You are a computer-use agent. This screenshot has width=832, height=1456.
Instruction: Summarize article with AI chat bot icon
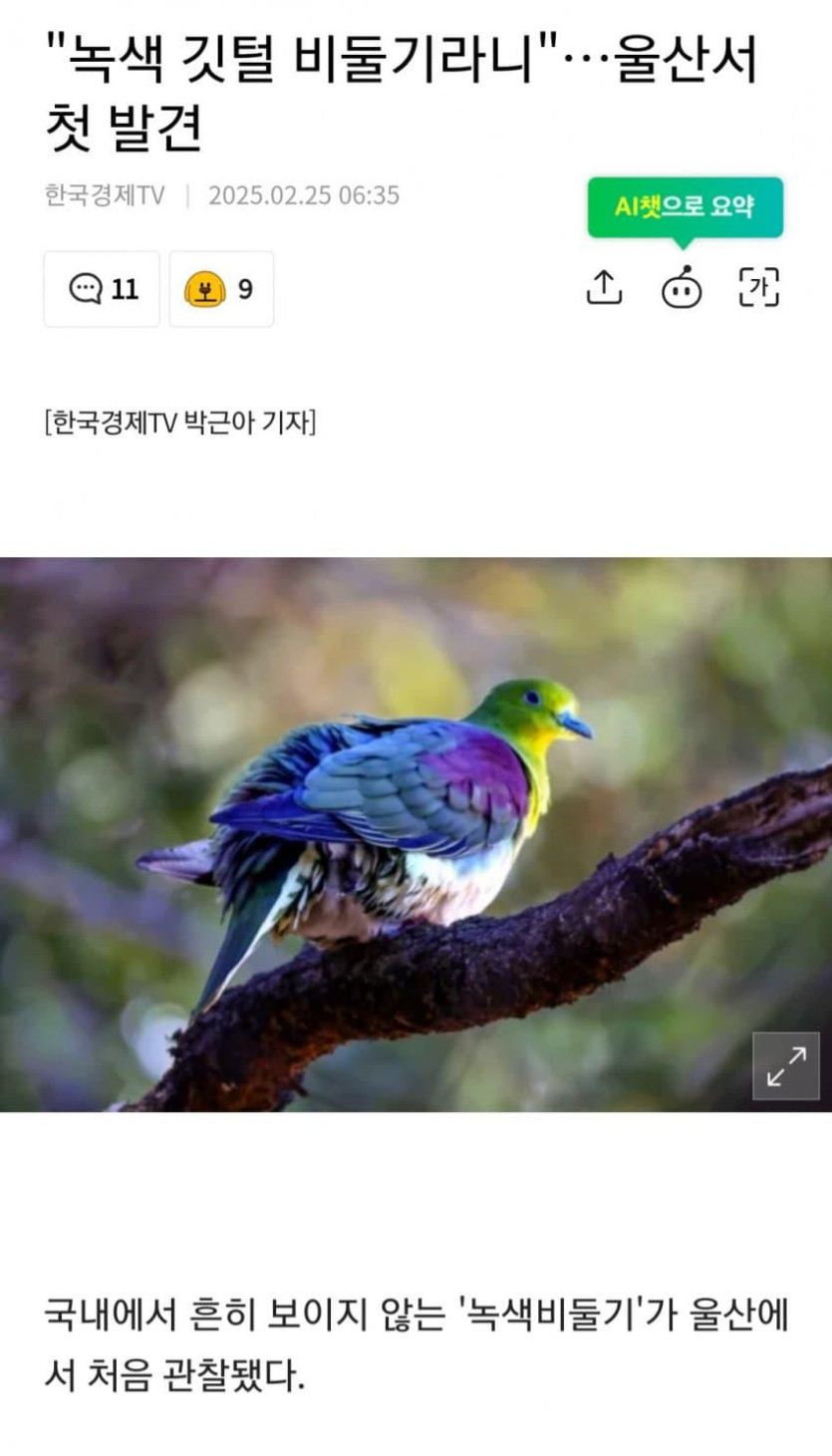coord(682,288)
